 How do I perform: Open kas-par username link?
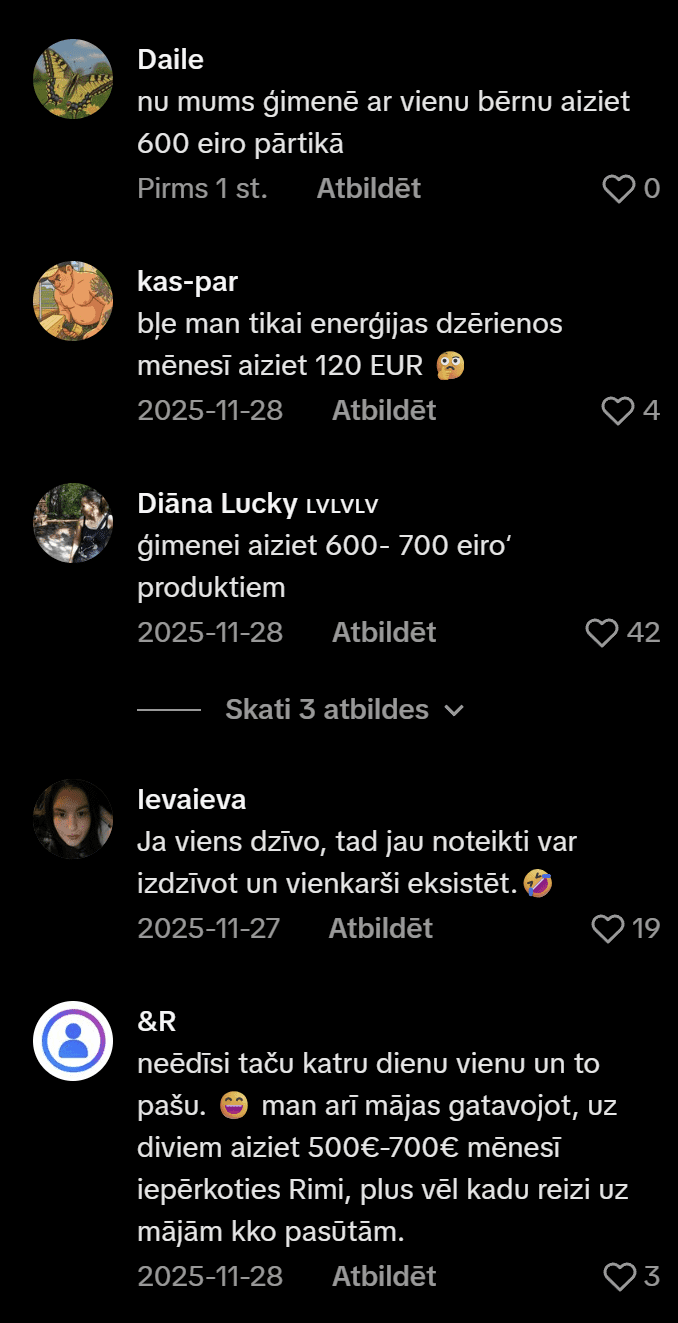point(187,281)
